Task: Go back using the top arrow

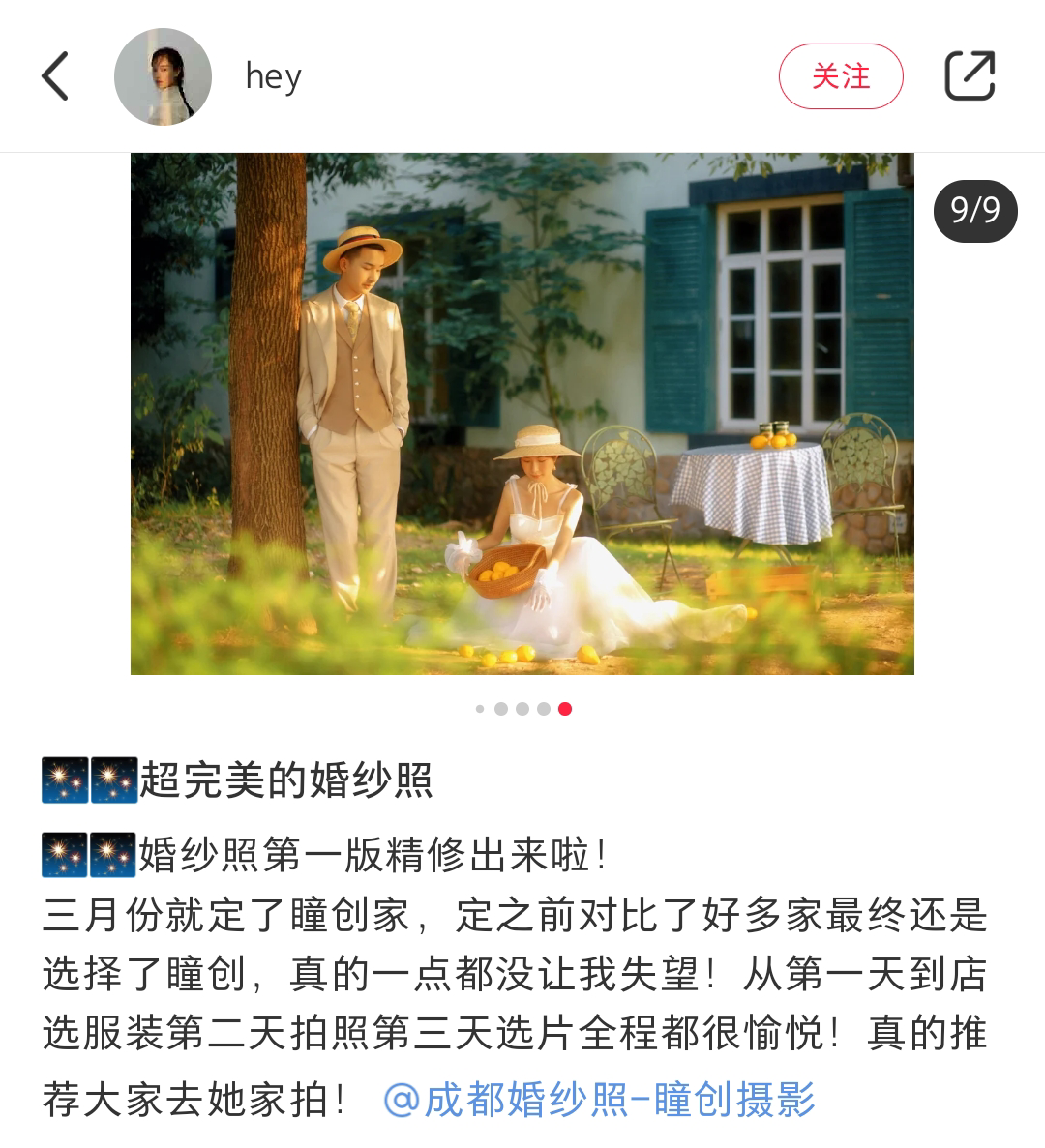Action: pos(55,76)
